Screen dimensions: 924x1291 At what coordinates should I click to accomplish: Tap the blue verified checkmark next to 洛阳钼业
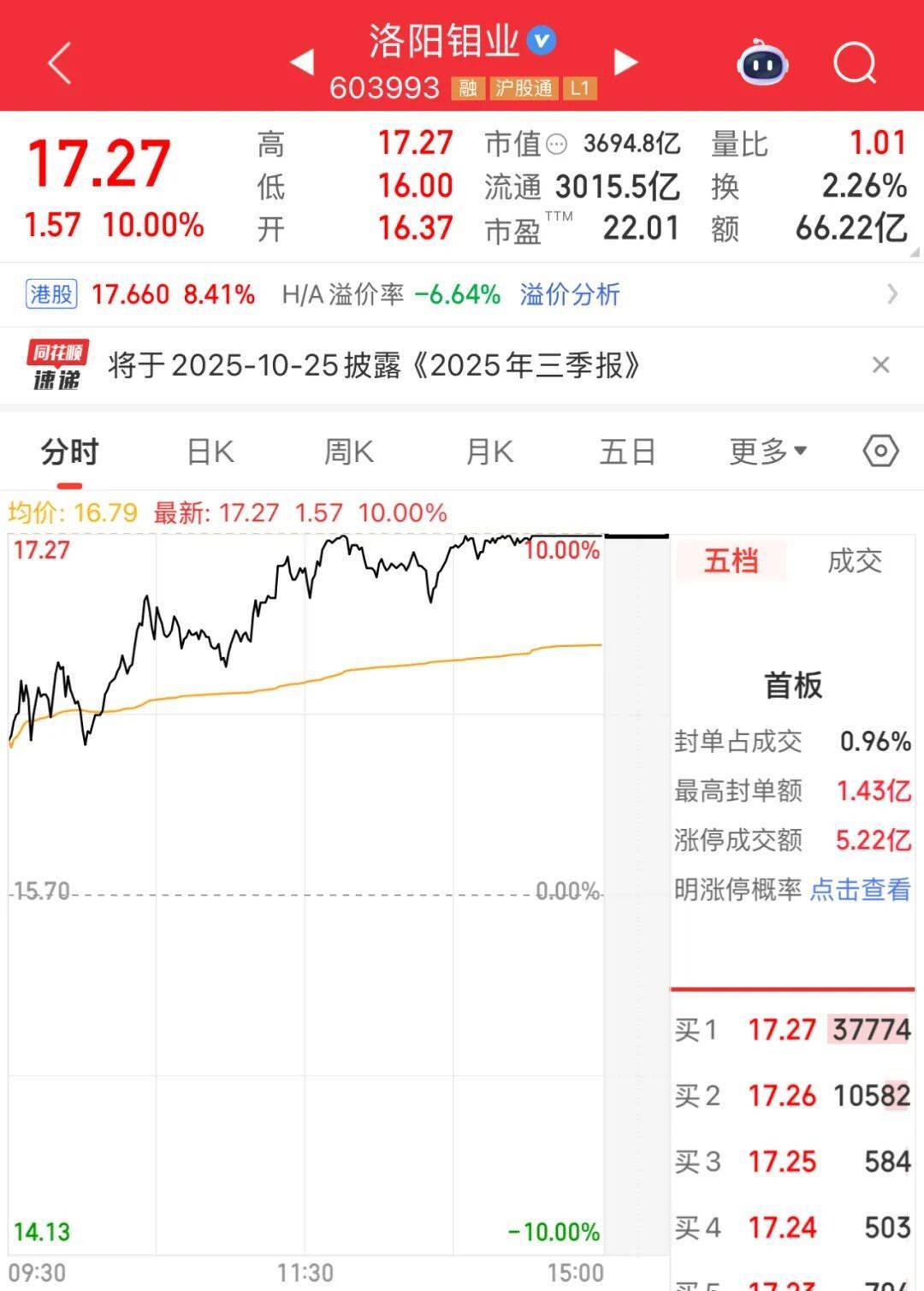pos(542,38)
